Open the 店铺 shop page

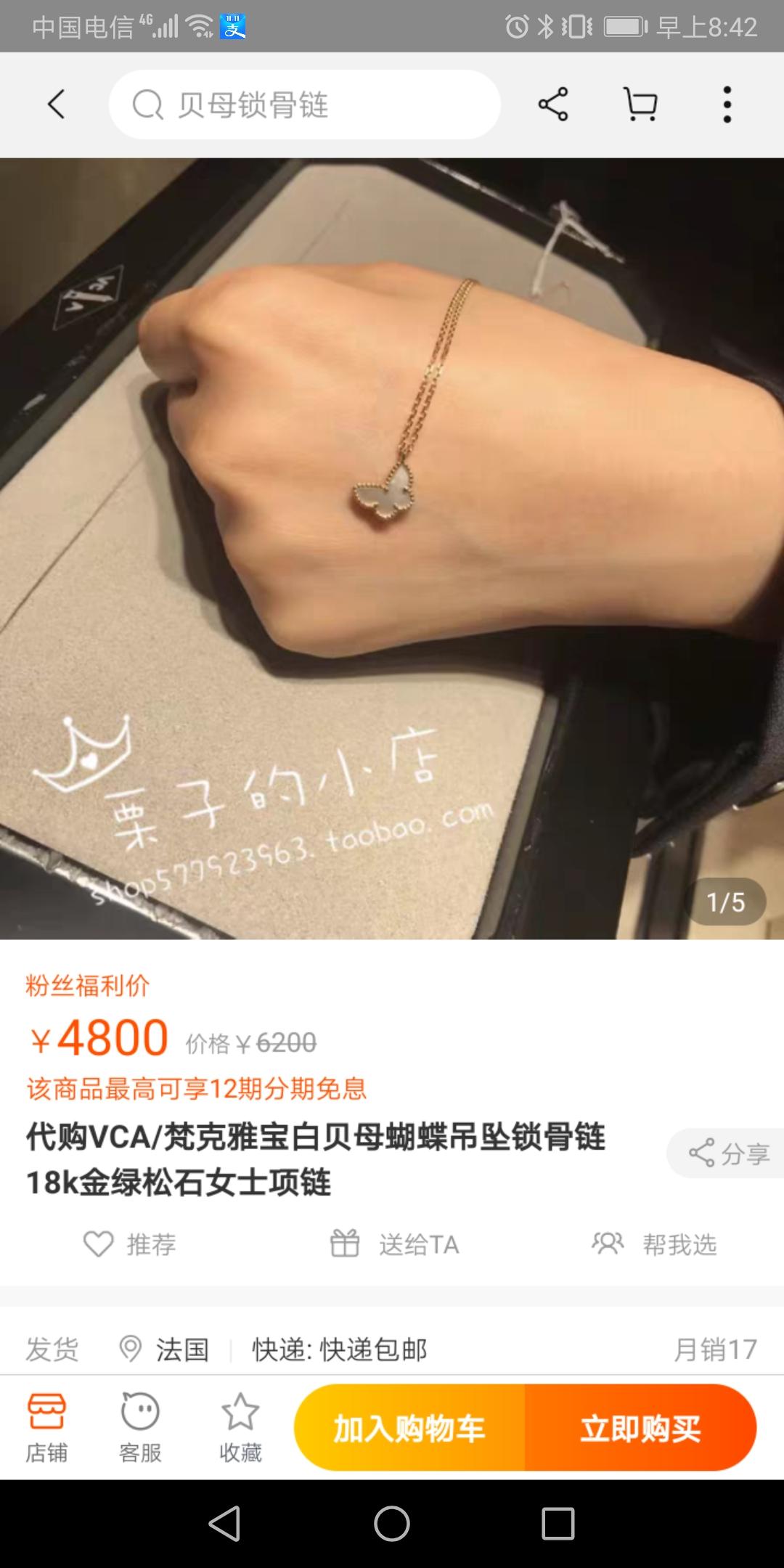46,1427
